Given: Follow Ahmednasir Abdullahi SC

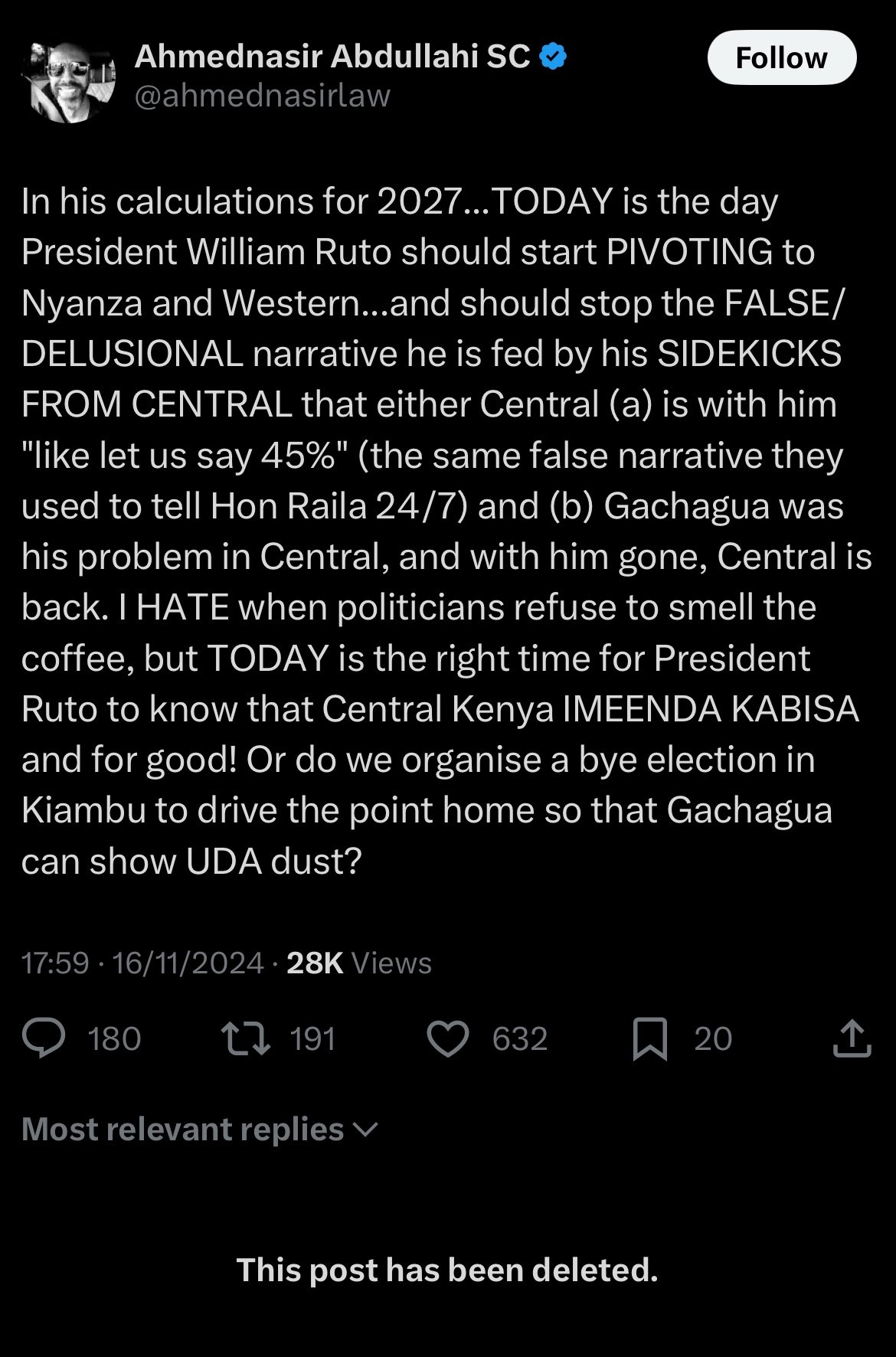Looking at the screenshot, I should pos(781,58).
